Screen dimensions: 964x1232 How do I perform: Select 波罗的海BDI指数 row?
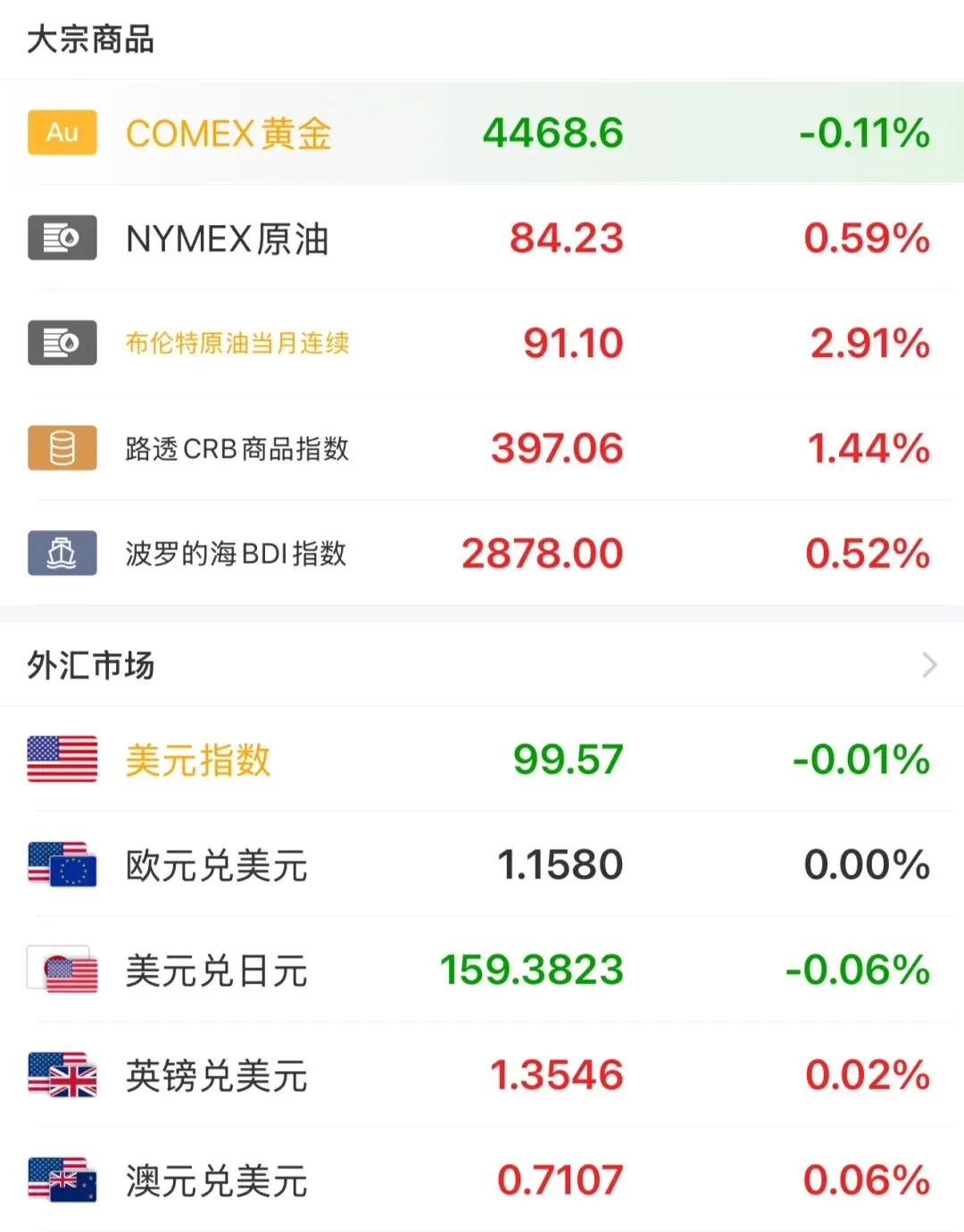482,554
